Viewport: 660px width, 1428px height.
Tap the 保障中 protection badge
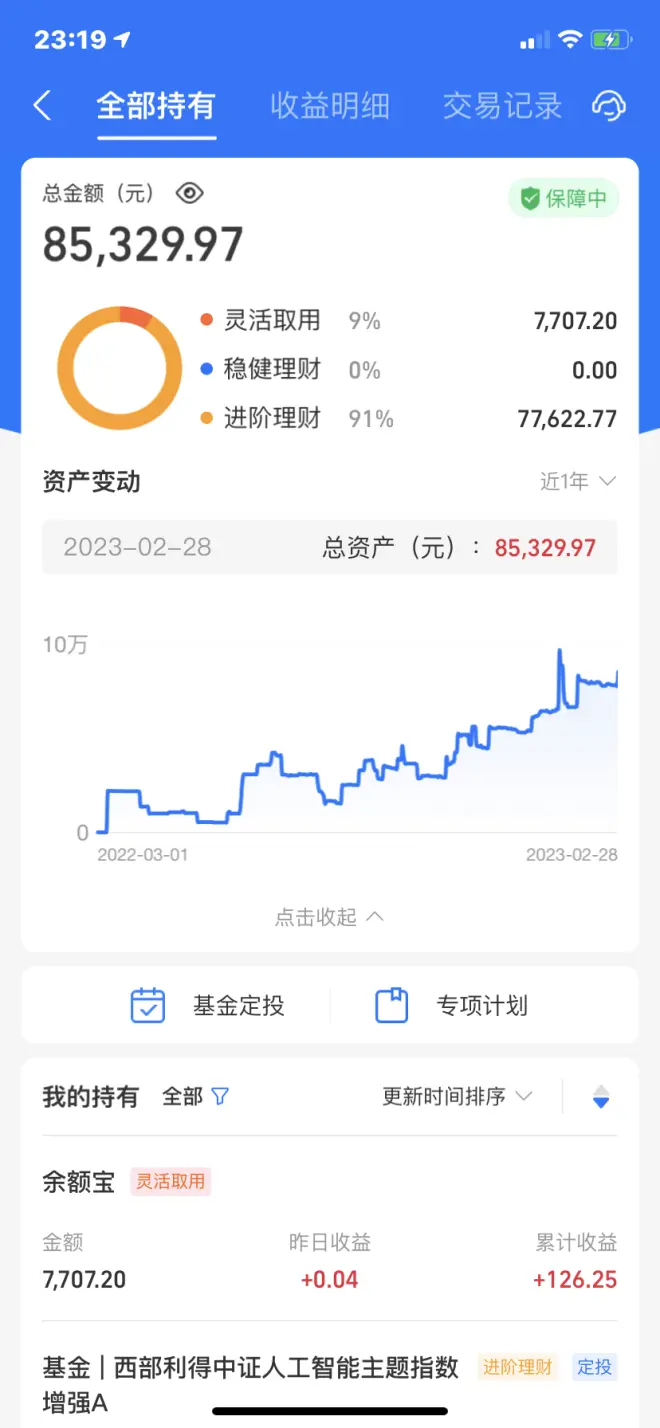point(563,198)
